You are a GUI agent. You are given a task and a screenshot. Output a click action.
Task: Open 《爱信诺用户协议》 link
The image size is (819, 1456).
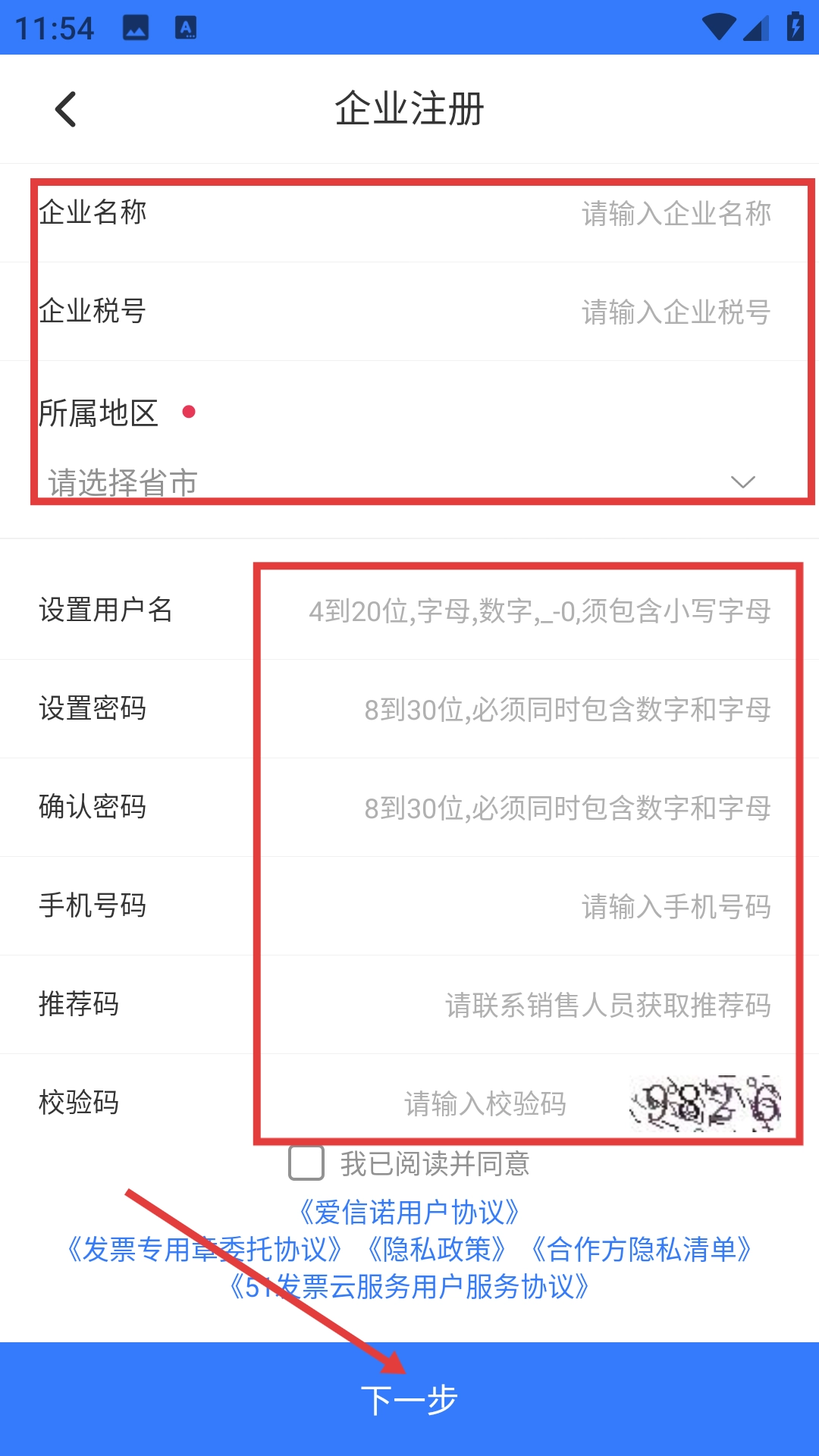pos(409,1212)
